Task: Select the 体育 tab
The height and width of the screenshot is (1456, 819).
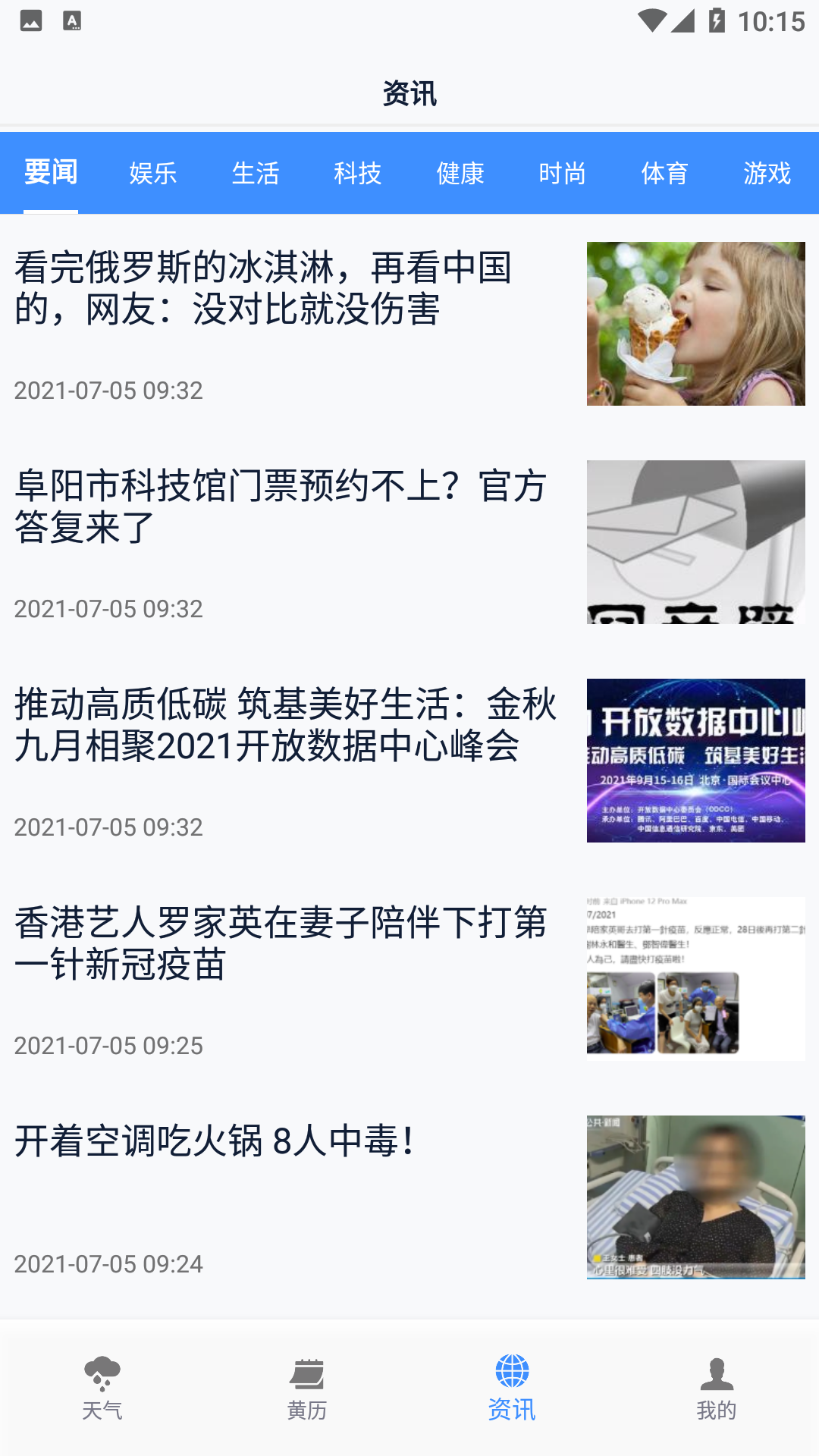Action: click(665, 174)
